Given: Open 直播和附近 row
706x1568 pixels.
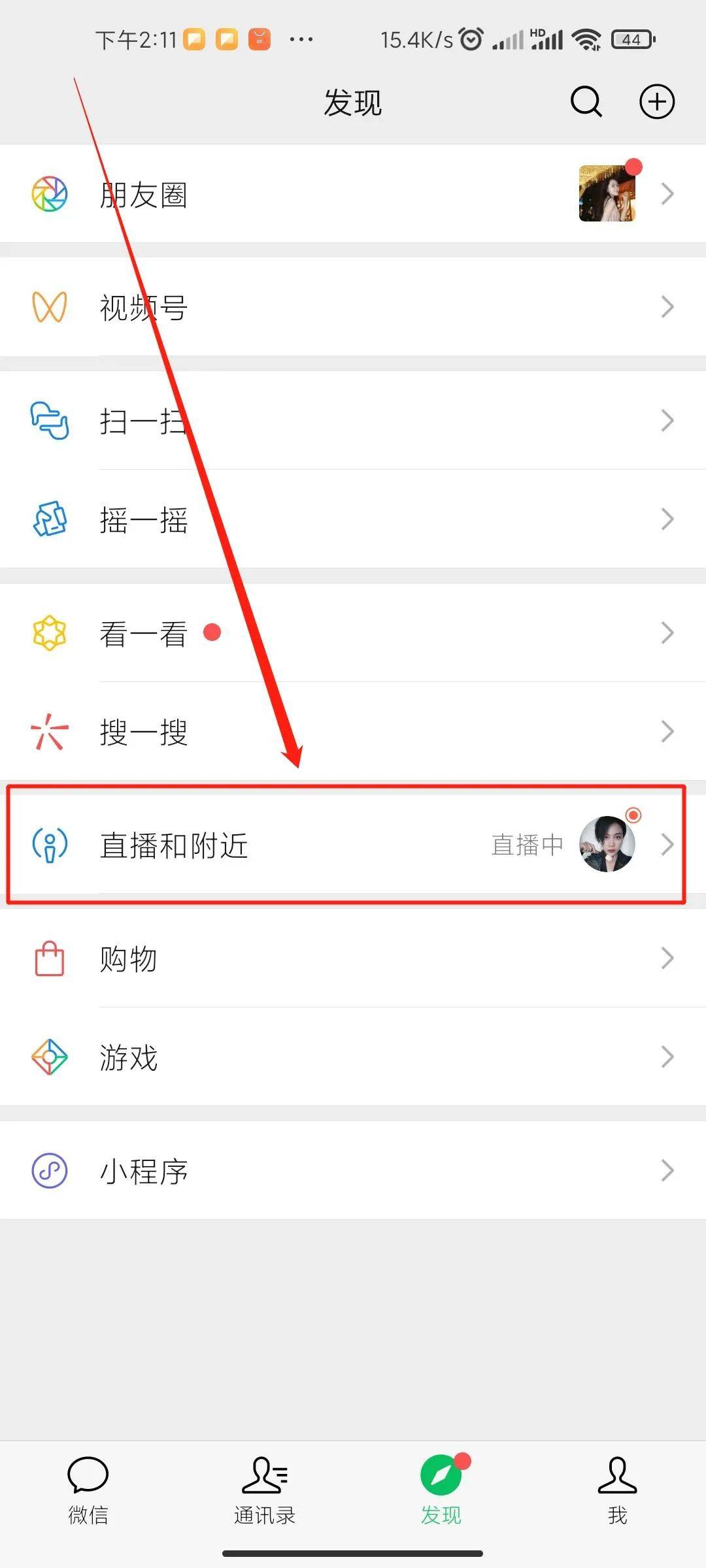Looking at the screenshot, I should point(353,845).
